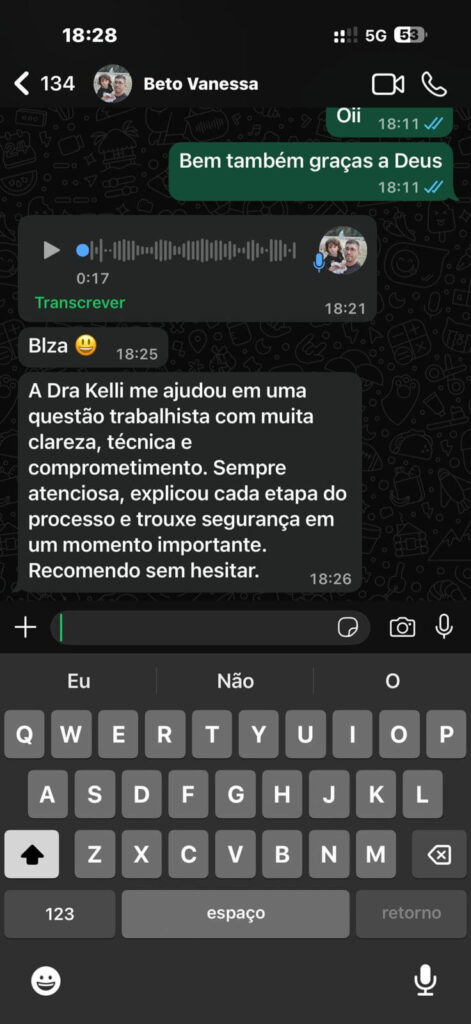Select the "Não" keyboard suggestion
The height and width of the screenshot is (1024, 471).
point(235,681)
